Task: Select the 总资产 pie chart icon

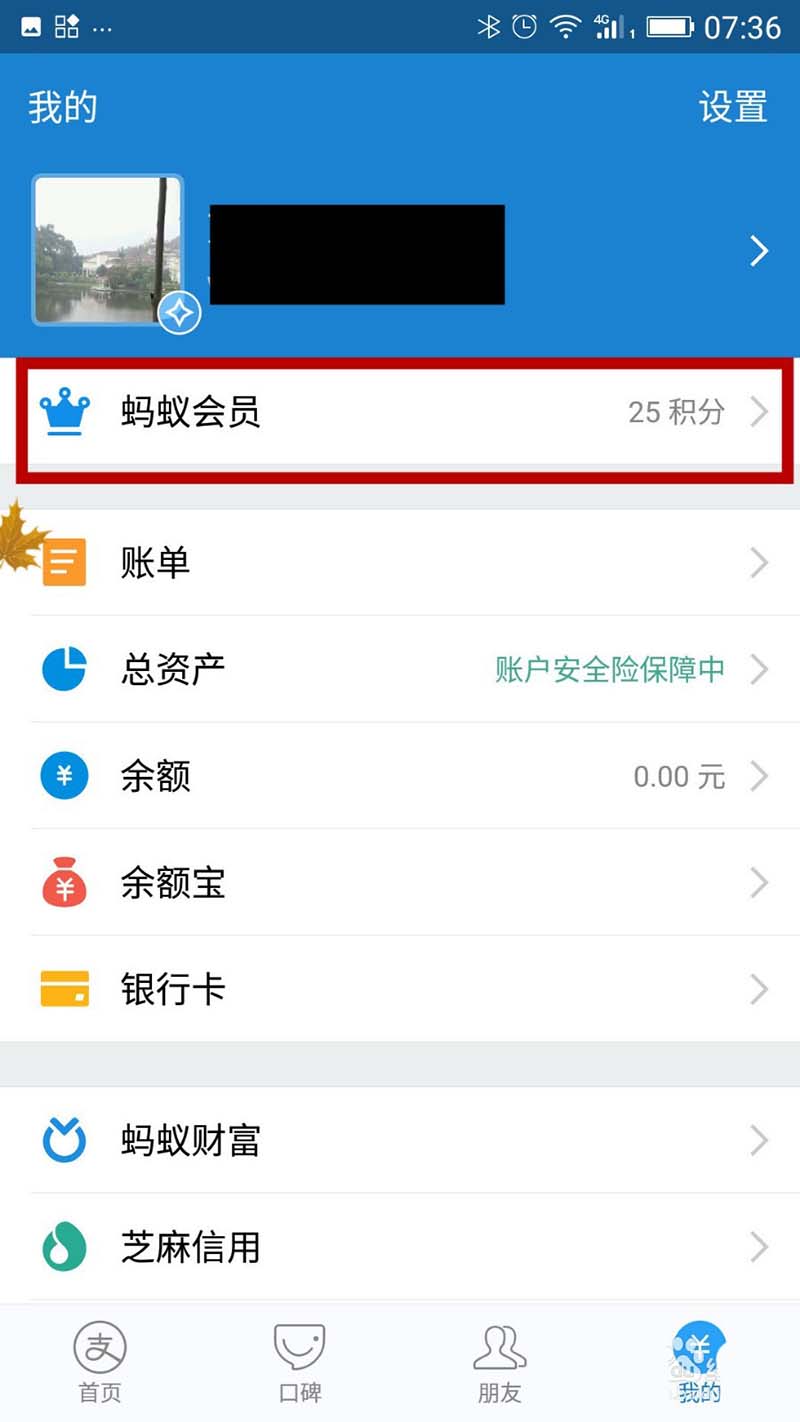Action: [x=63, y=669]
